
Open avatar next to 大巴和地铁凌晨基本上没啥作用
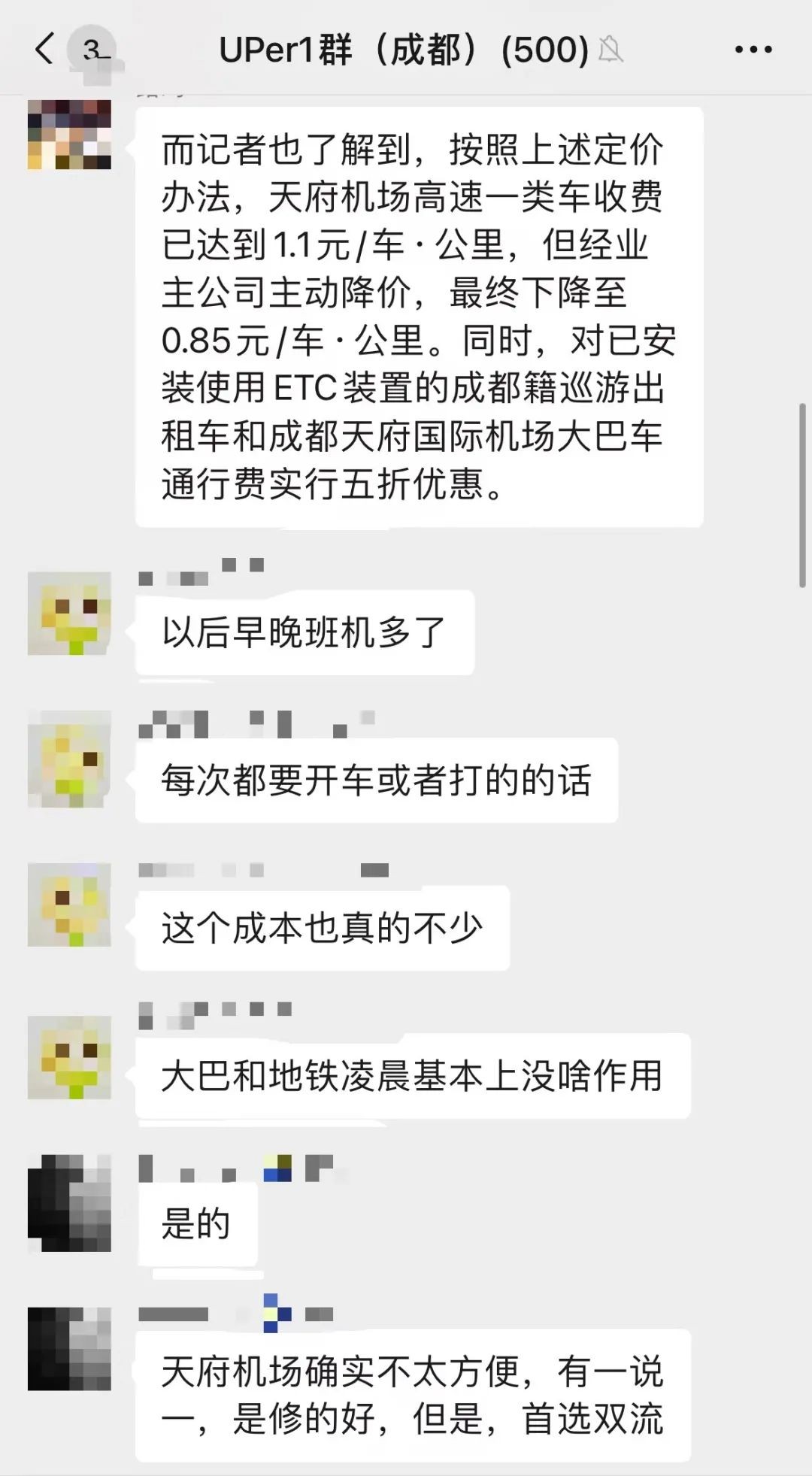[x=69, y=1057]
